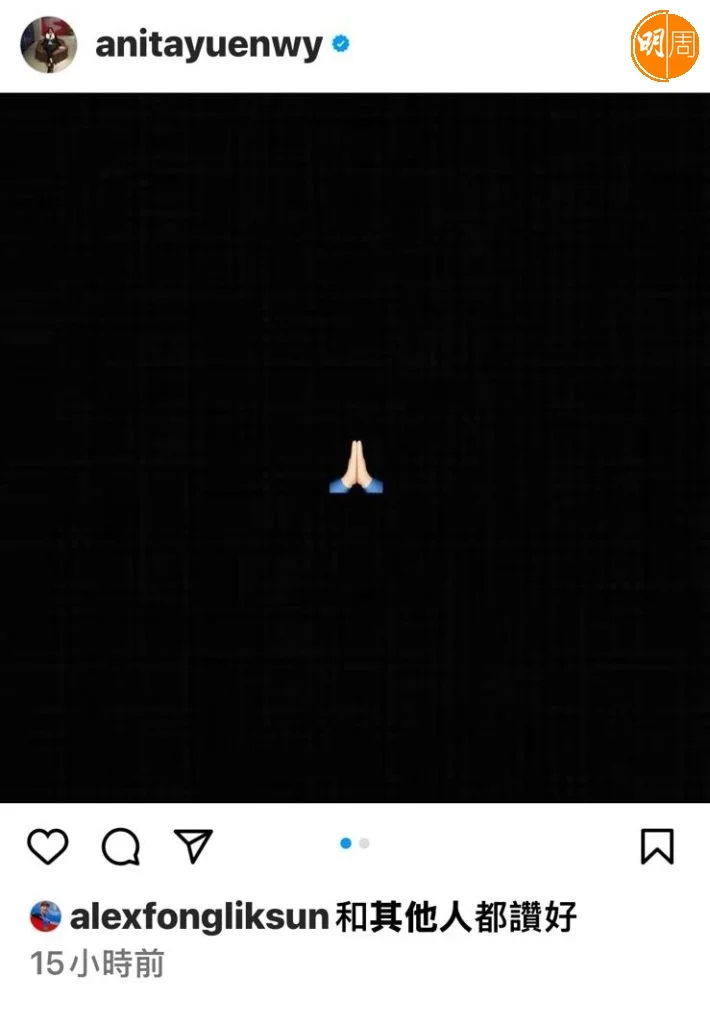Open alexfongliksun's profile from the likes line
This screenshot has height=1024, width=710.
point(198,916)
